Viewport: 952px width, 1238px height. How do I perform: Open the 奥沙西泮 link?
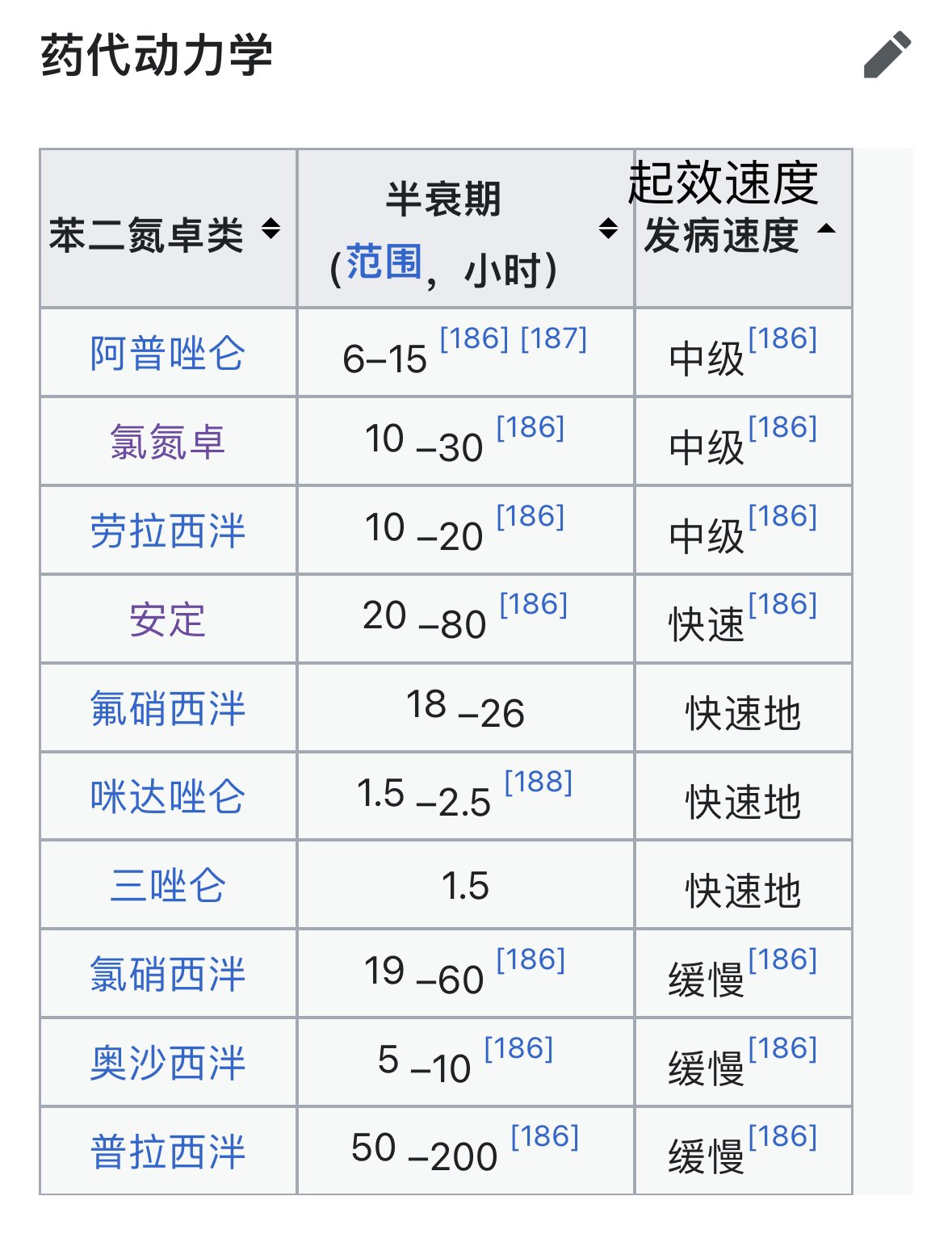167,1063
